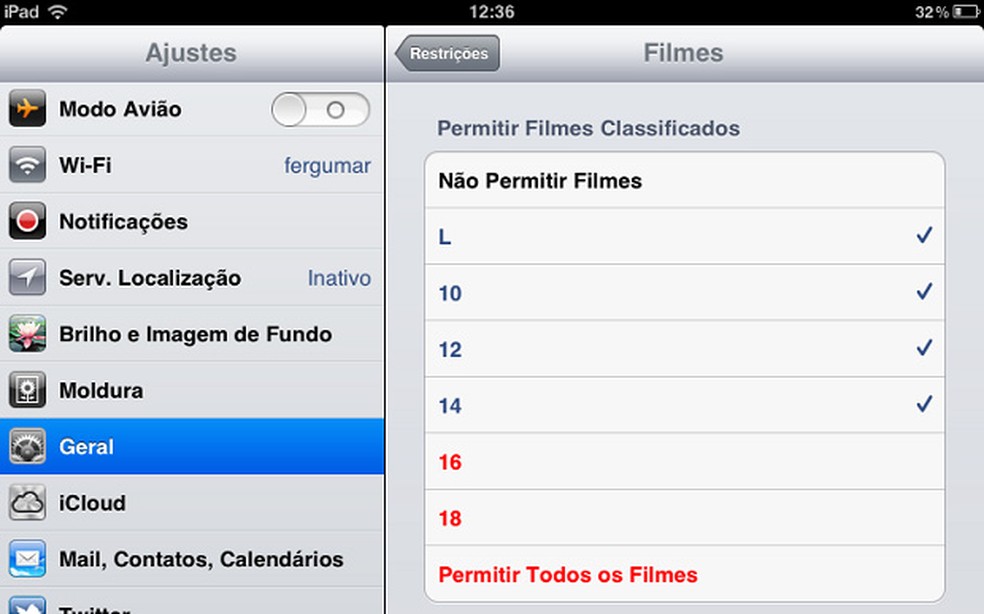Allow movies rated up to 16

click(684, 462)
